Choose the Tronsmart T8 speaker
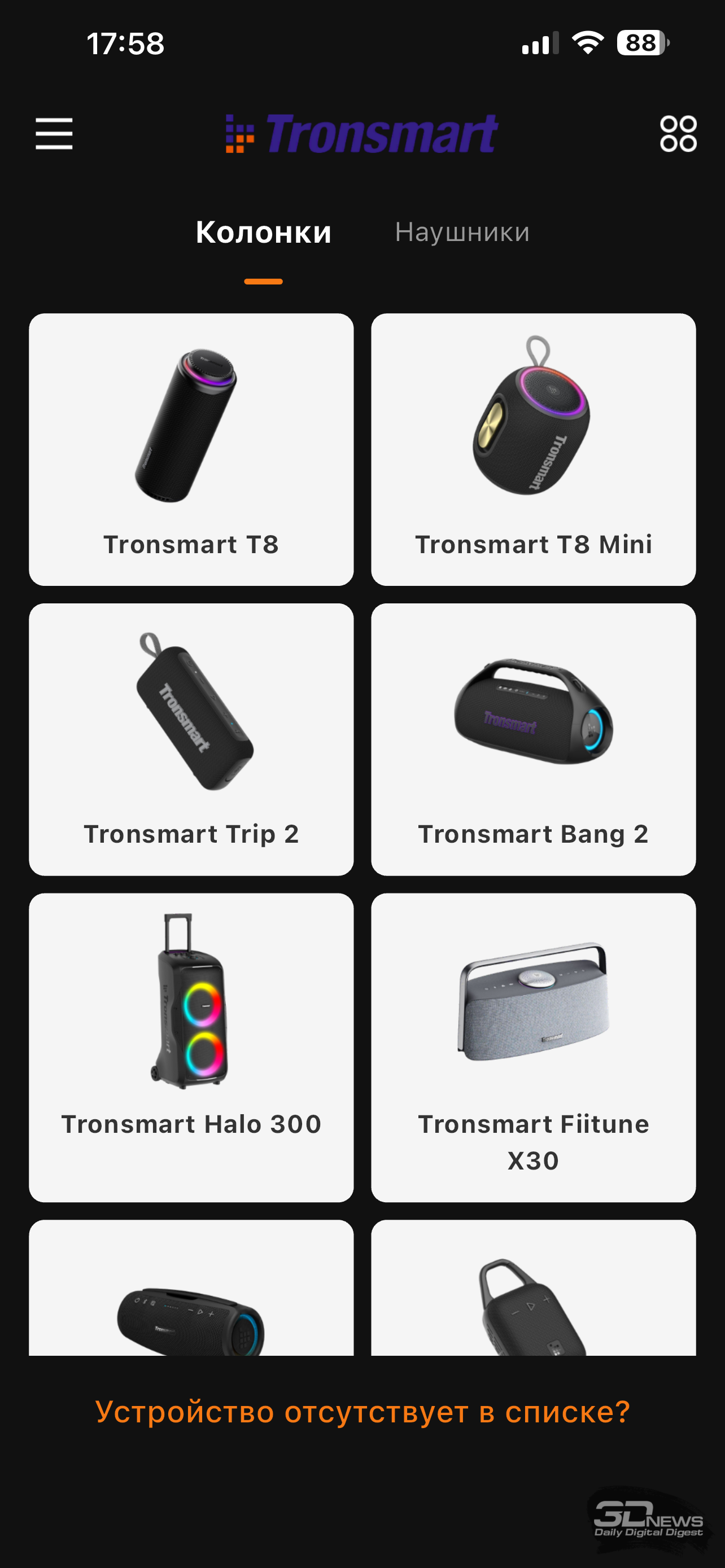This screenshot has height=1568, width=725. click(x=191, y=449)
